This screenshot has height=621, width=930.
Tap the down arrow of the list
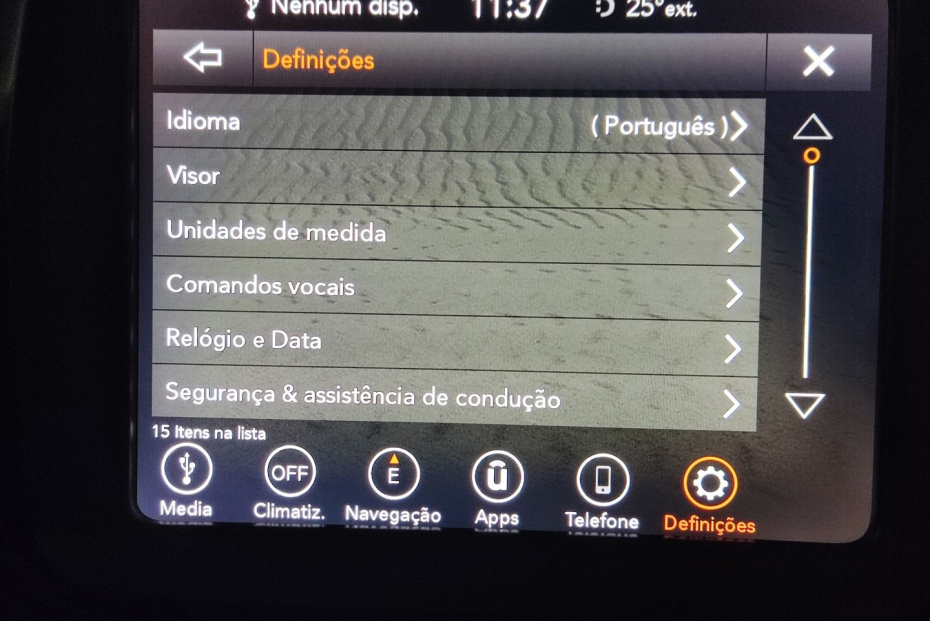pyautogui.click(x=805, y=405)
